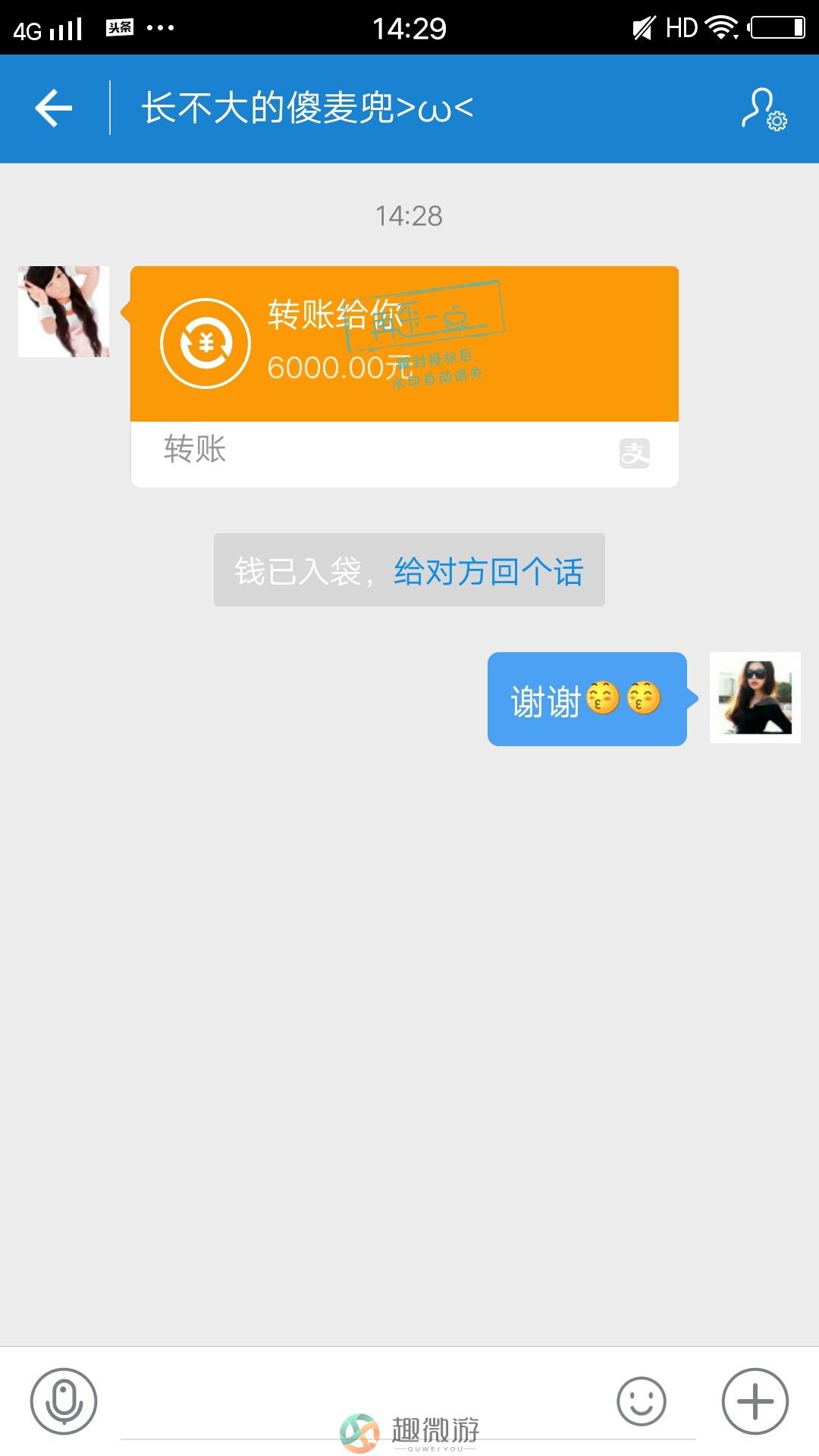The width and height of the screenshot is (819, 1456).
Task: Switch to voice input microphone
Action: (x=64, y=1401)
